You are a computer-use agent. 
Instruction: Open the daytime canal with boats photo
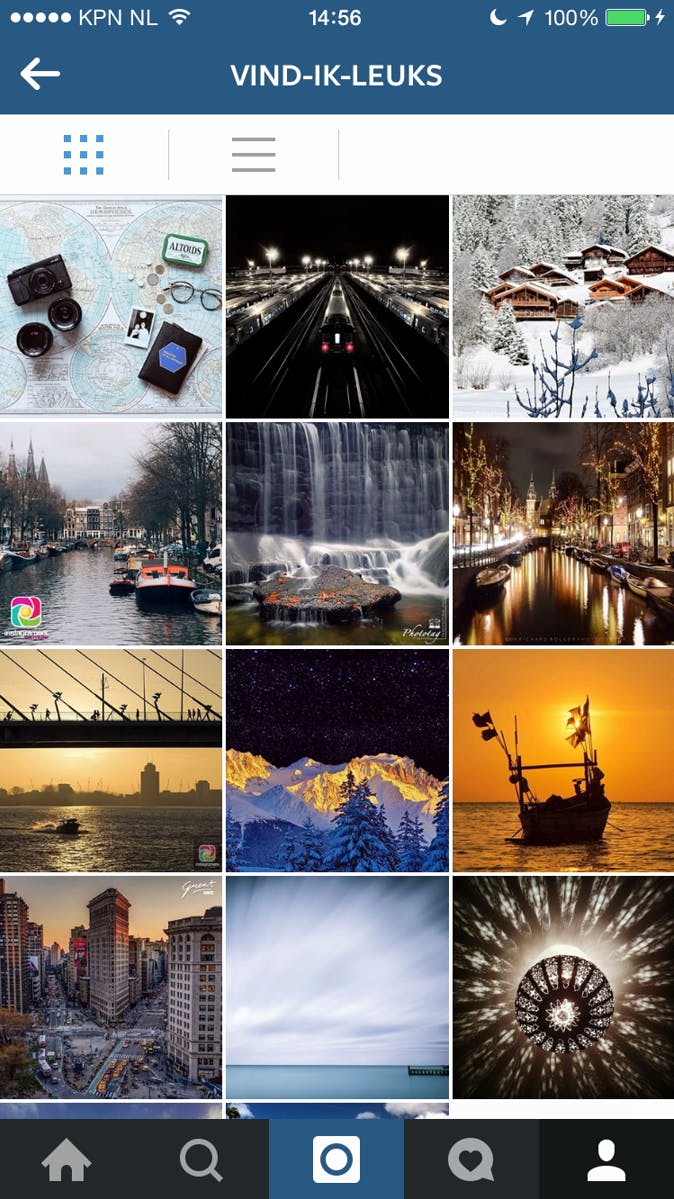(111, 533)
